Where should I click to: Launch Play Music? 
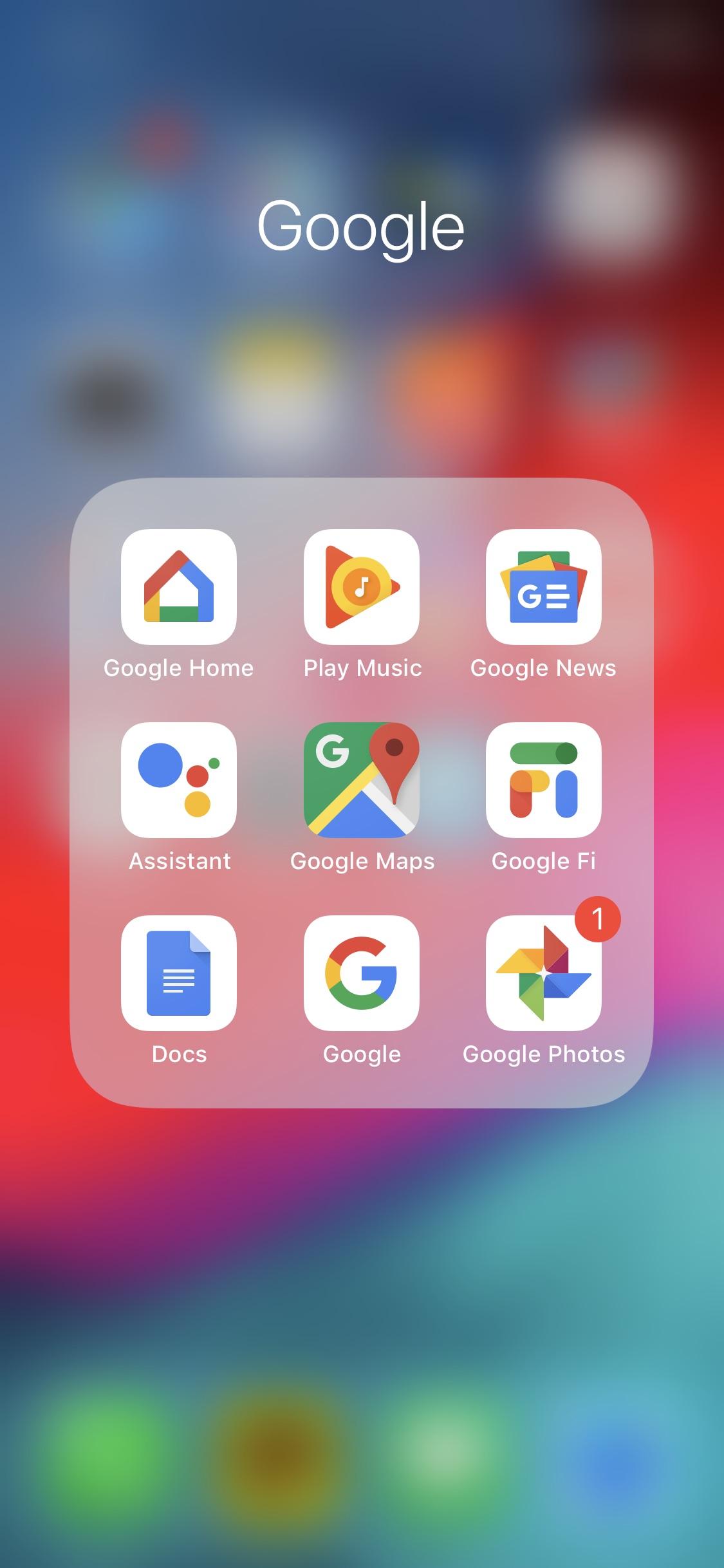point(362,587)
